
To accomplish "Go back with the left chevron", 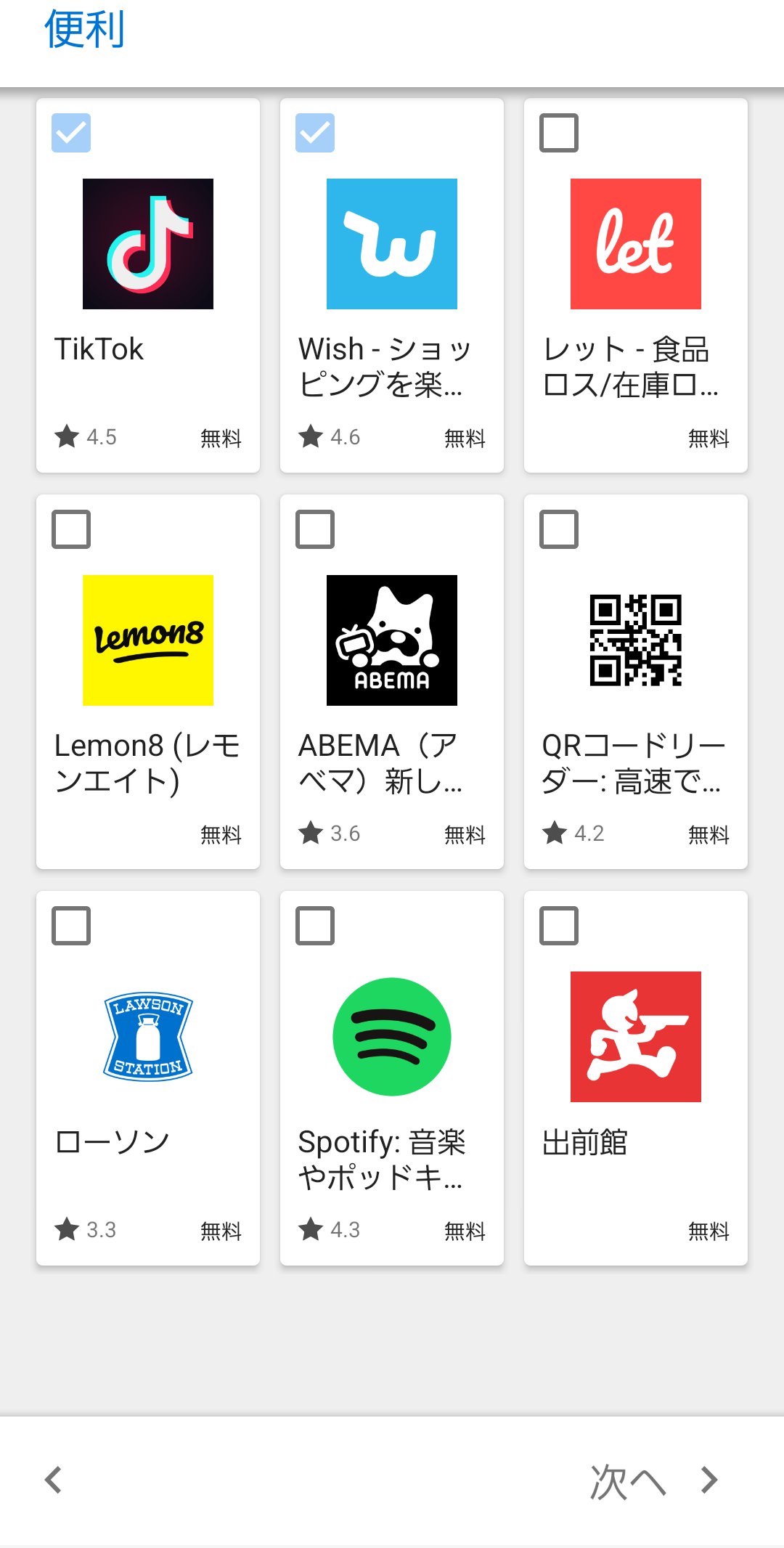I will (x=54, y=1480).
